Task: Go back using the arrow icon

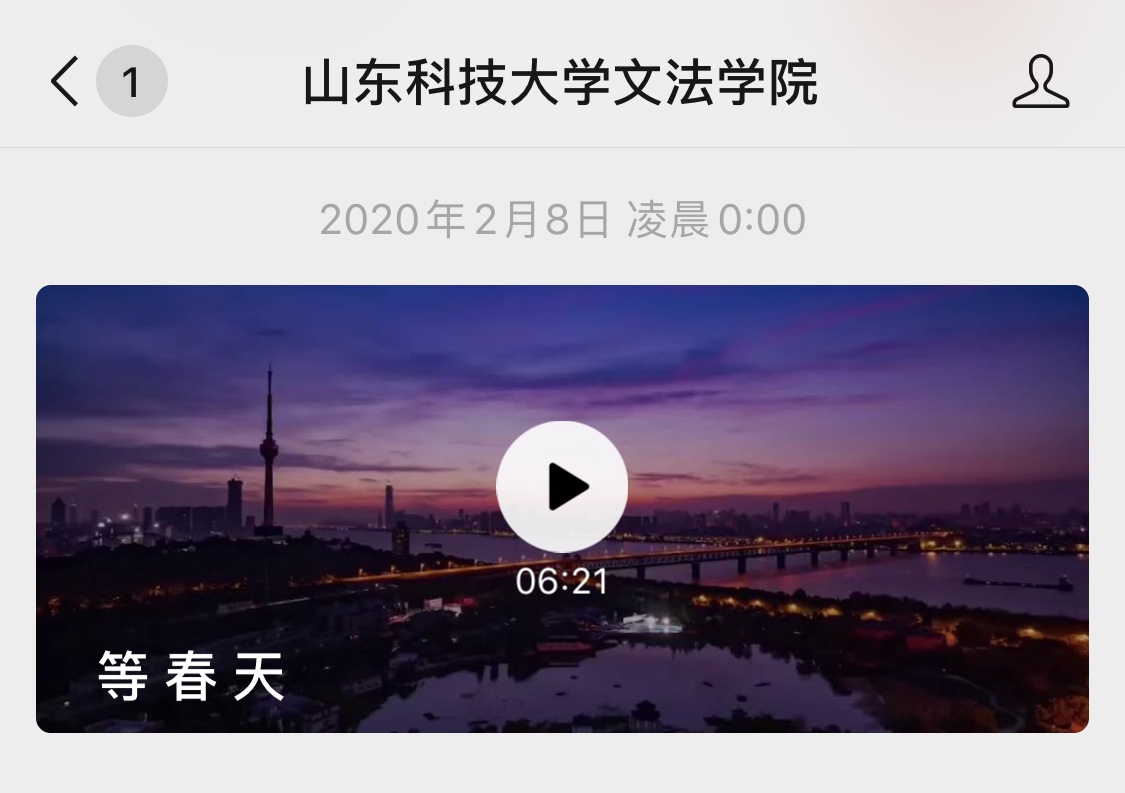Action: tap(65, 82)
